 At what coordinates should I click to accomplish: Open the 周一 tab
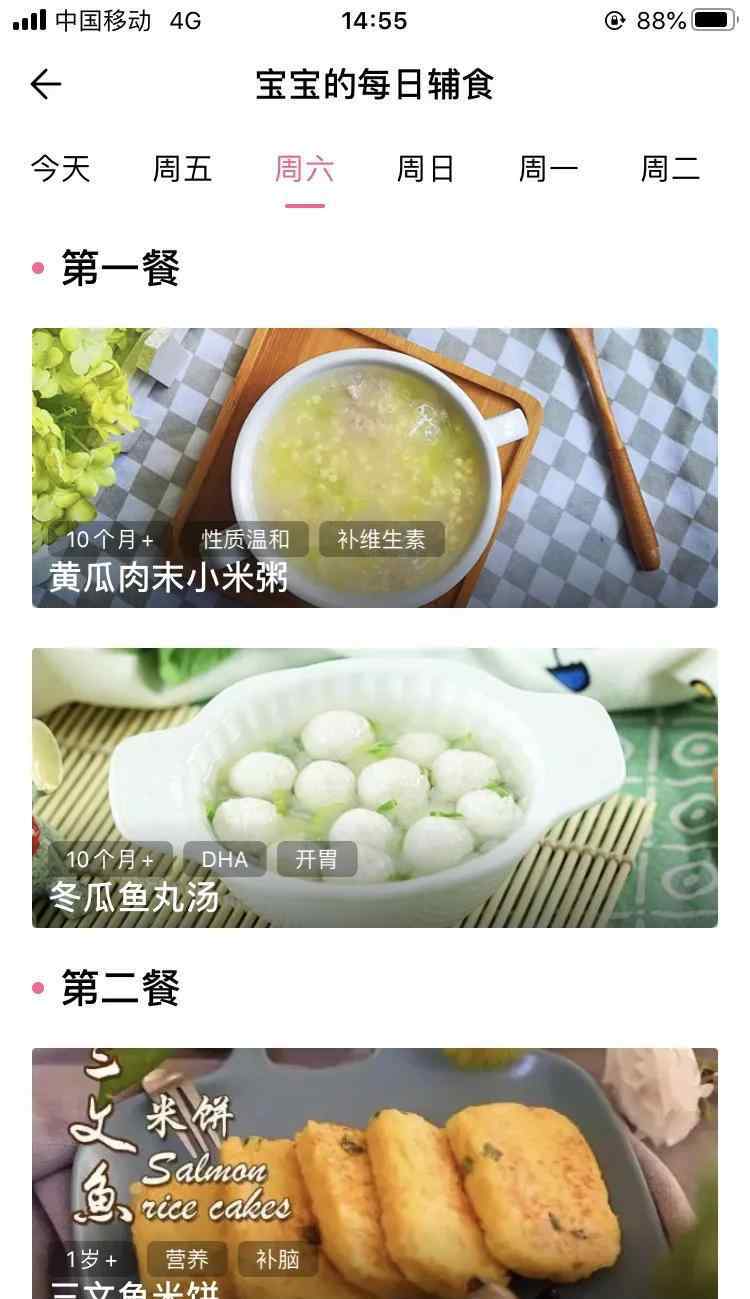pyautogui.click(x=548, y=169)
